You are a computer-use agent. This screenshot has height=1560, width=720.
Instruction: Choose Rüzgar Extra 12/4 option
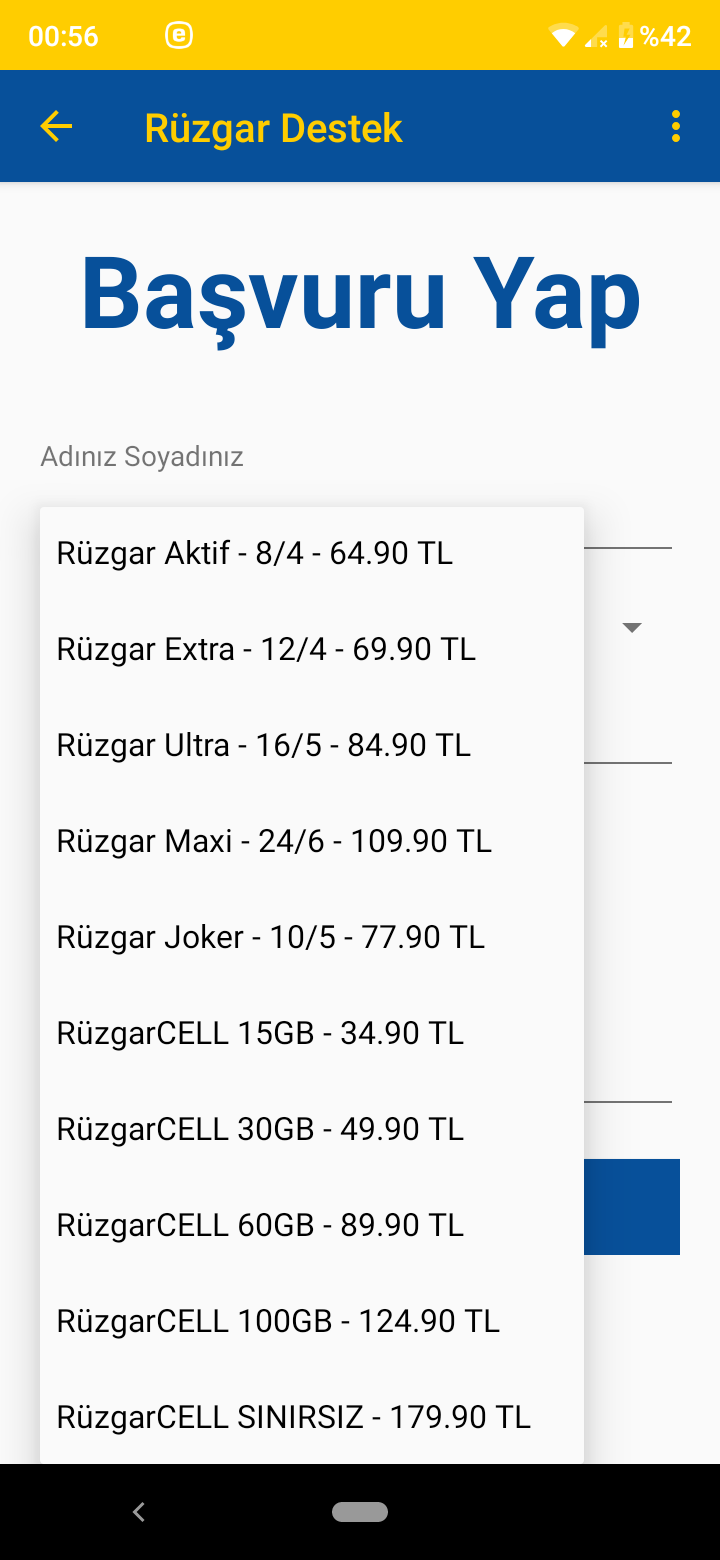pos(312,649)
